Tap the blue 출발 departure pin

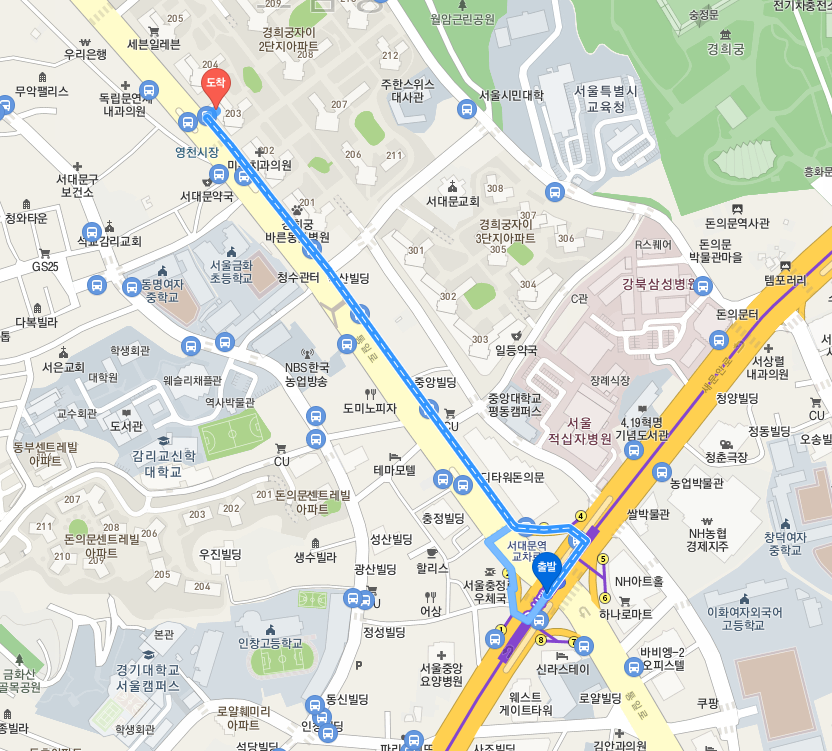(x=546, y=570)
